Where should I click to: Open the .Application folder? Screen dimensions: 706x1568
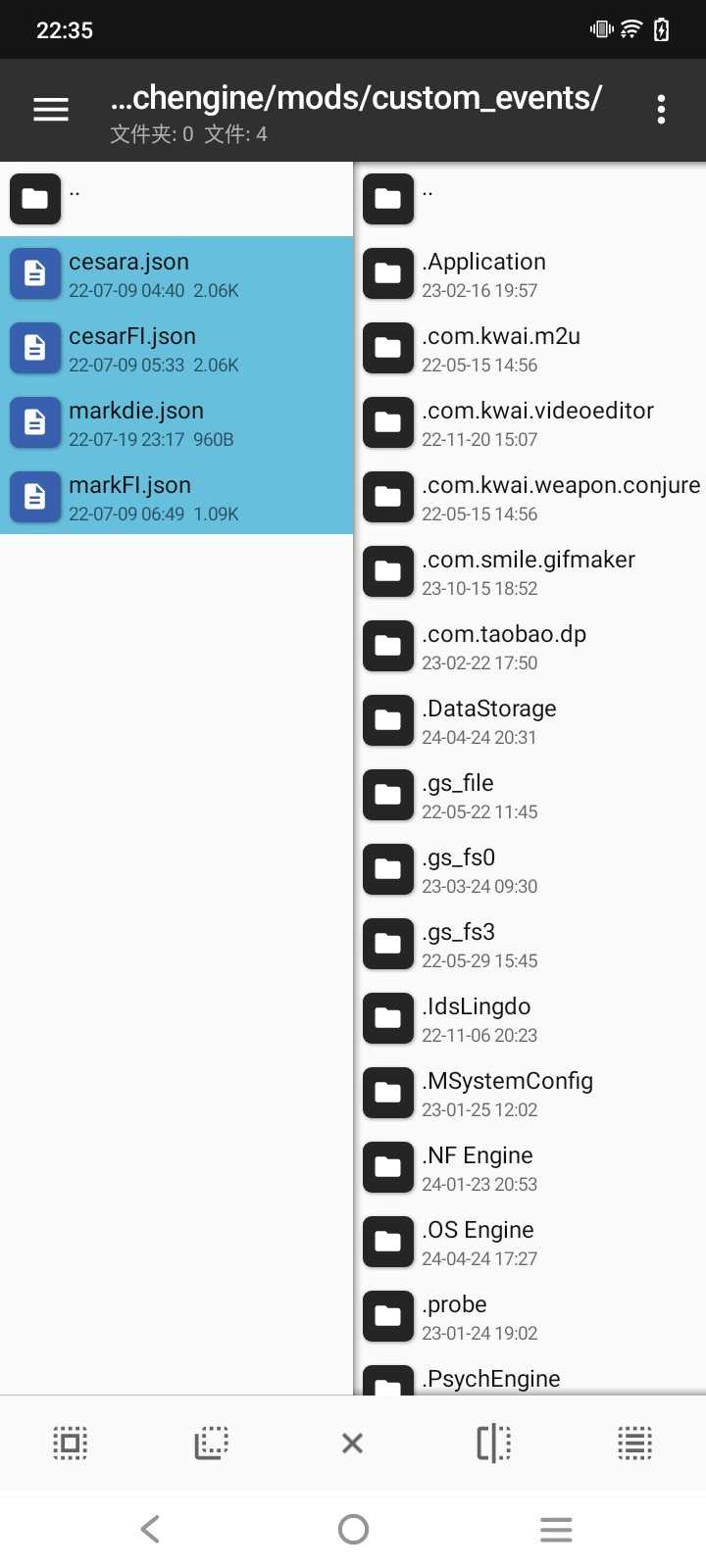point(529,274)
